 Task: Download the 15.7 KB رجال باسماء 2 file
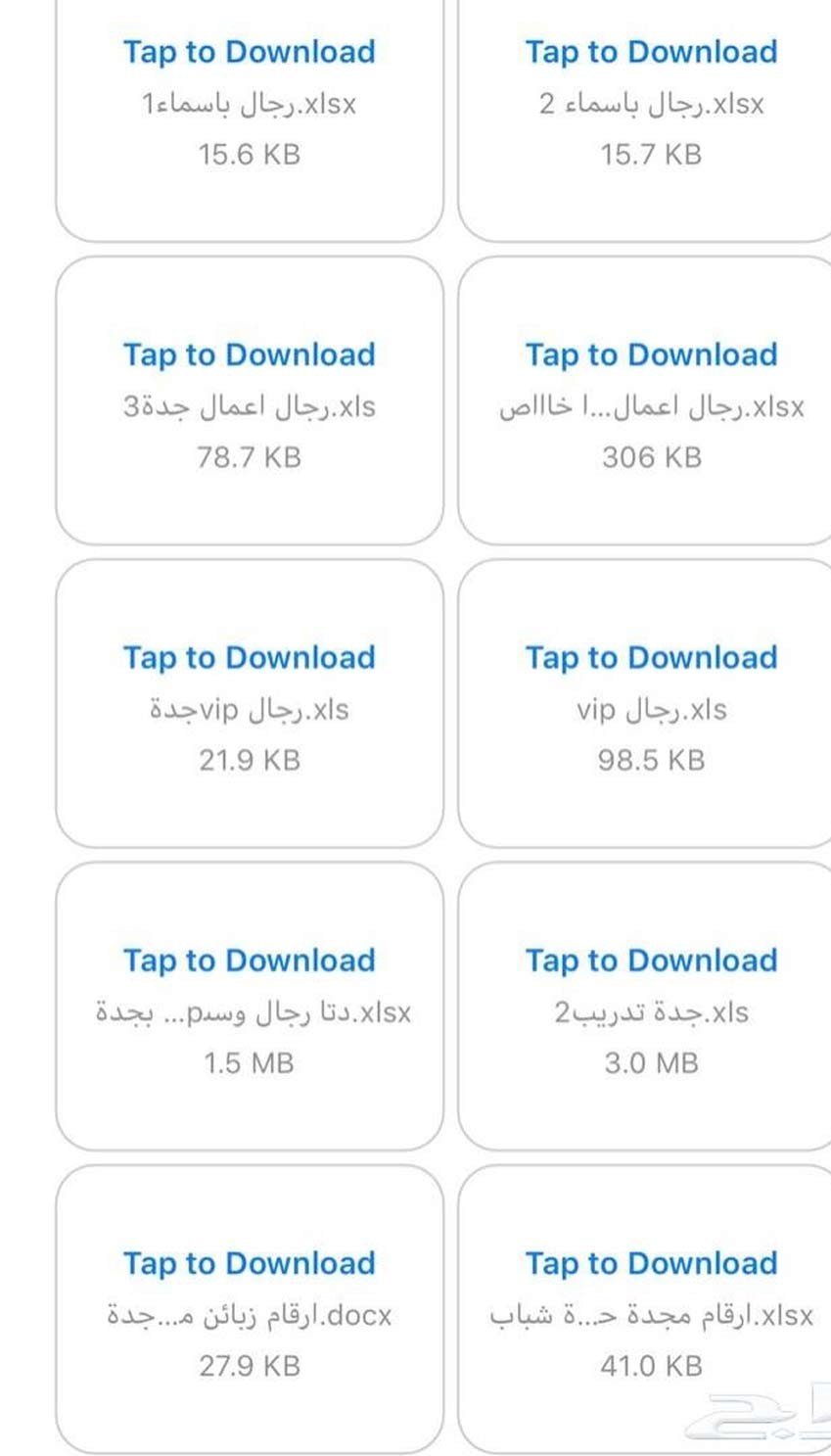651,53
